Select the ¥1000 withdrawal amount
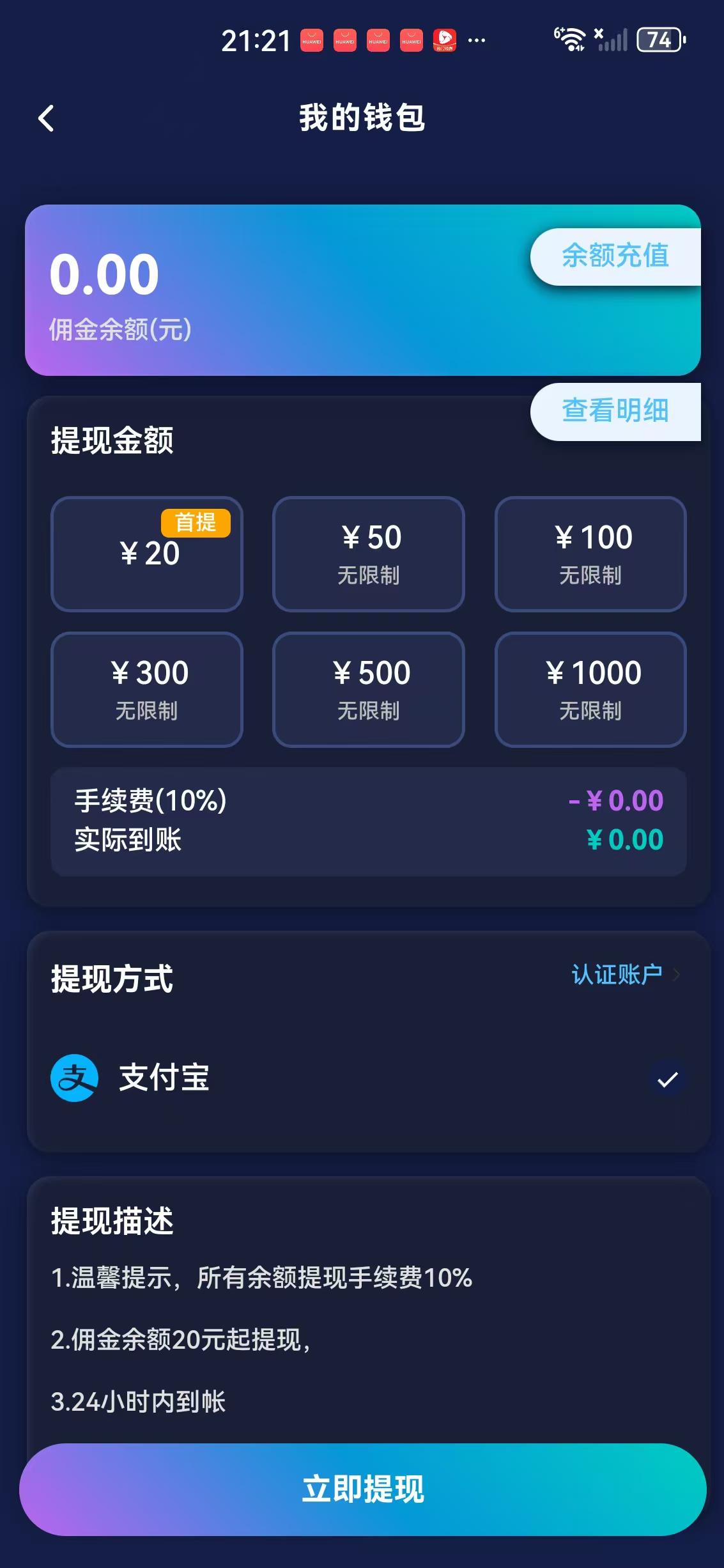 pos(590,690)
